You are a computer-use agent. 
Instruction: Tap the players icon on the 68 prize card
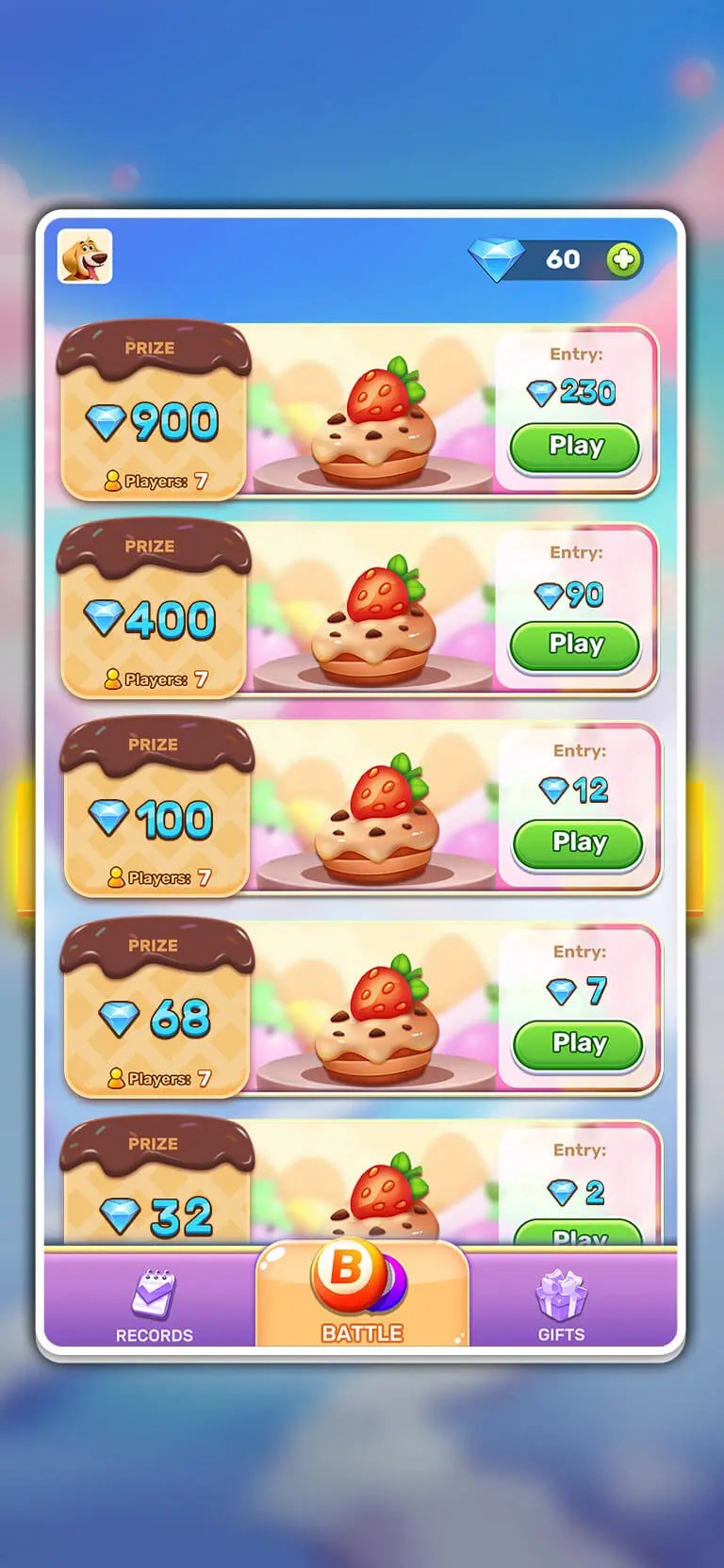(115, 1078)
